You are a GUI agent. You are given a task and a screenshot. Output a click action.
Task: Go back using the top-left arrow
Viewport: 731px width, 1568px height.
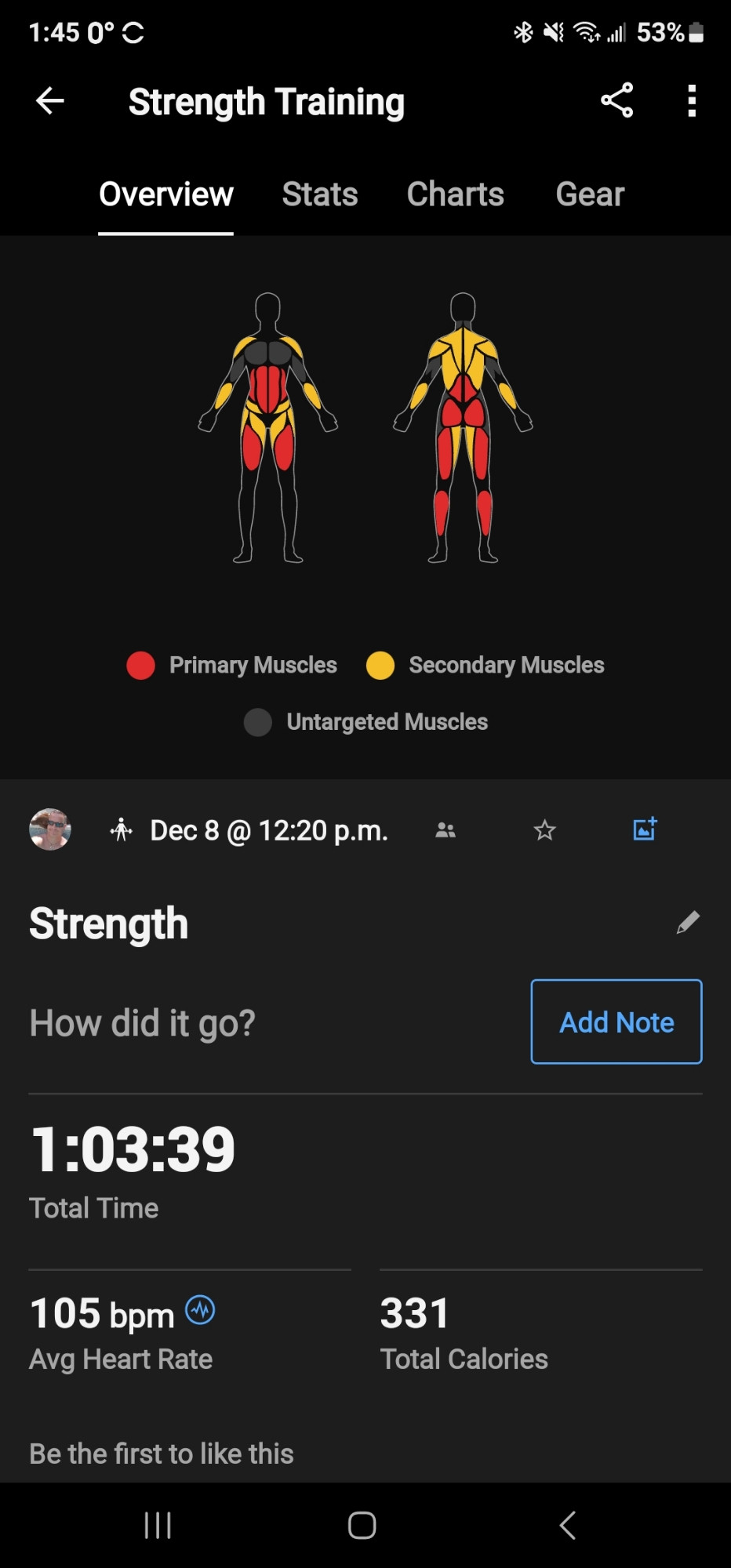(50, 100)
